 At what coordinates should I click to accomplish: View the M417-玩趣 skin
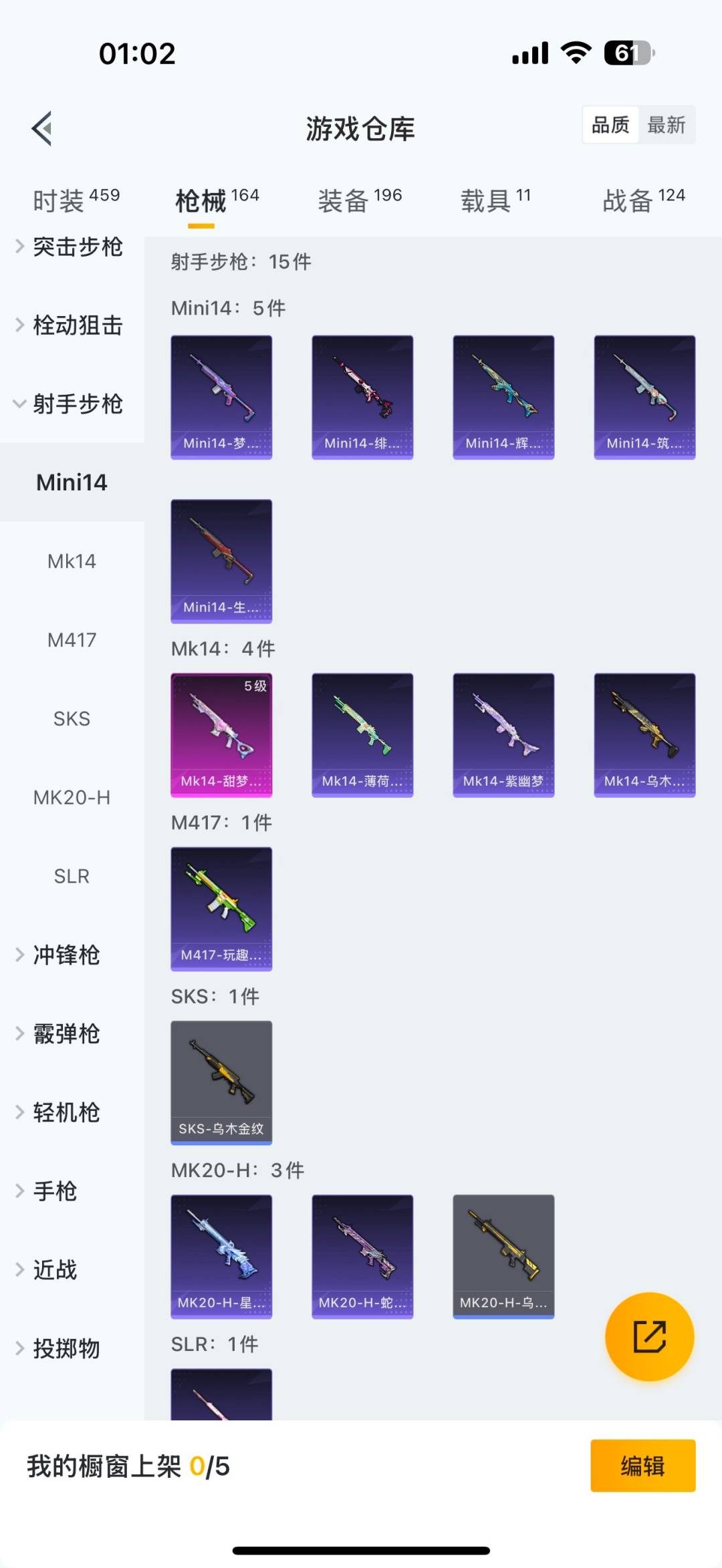pyautogui.click(x=221, y=909)
